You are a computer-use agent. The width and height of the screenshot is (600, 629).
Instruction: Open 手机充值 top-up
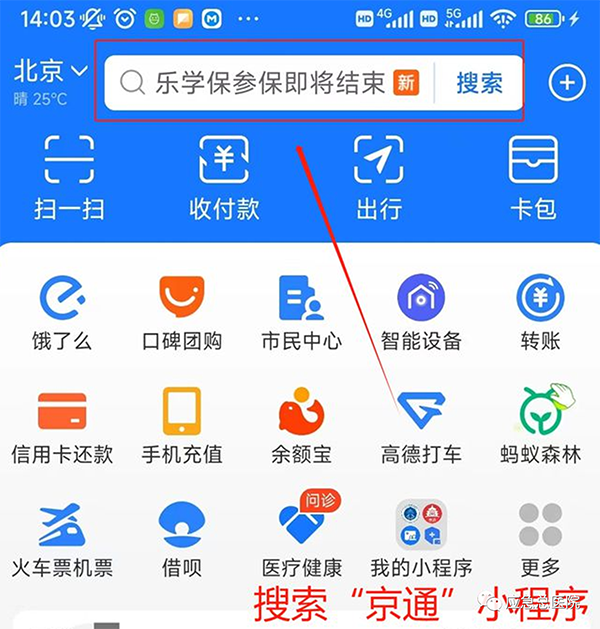(x=182, y=425)
